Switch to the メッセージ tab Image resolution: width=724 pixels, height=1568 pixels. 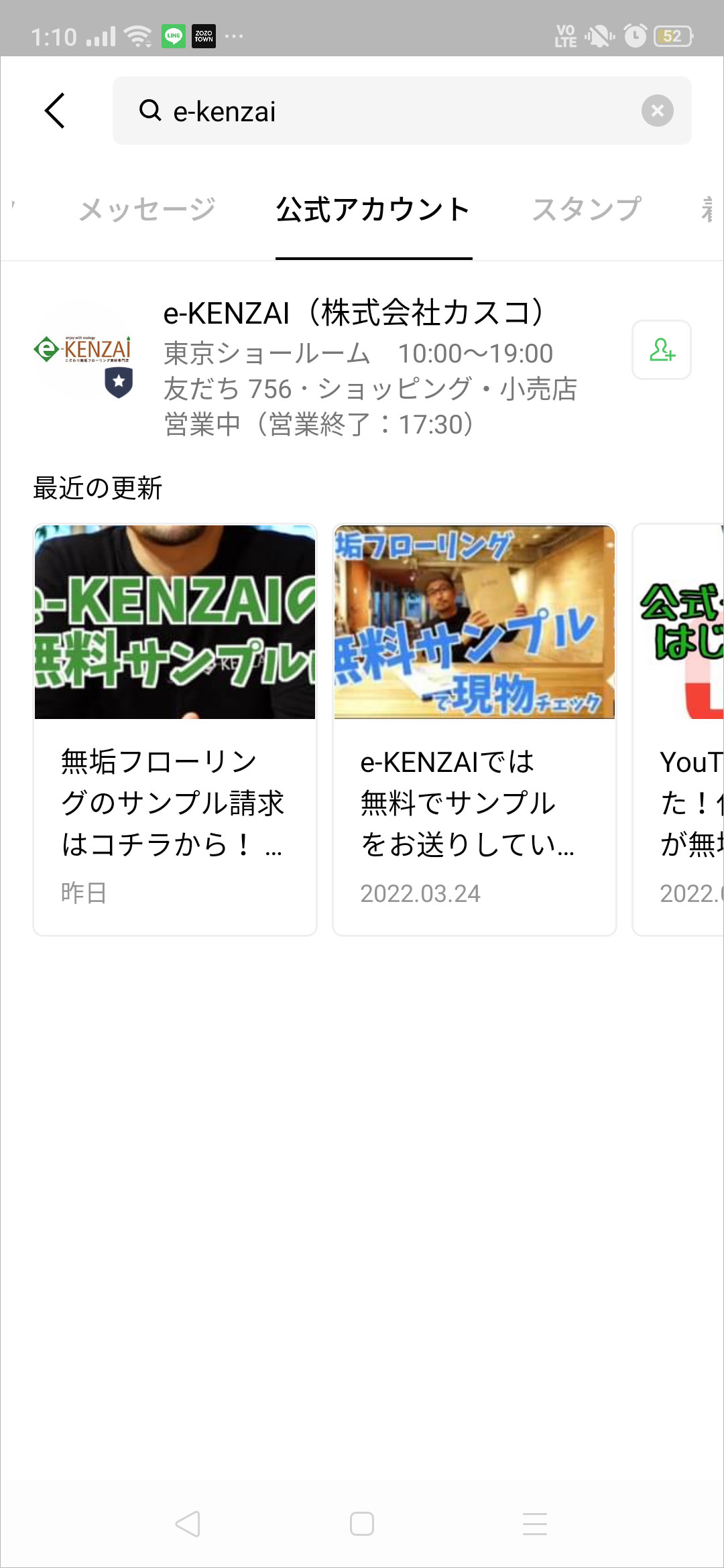coord(147,209)
